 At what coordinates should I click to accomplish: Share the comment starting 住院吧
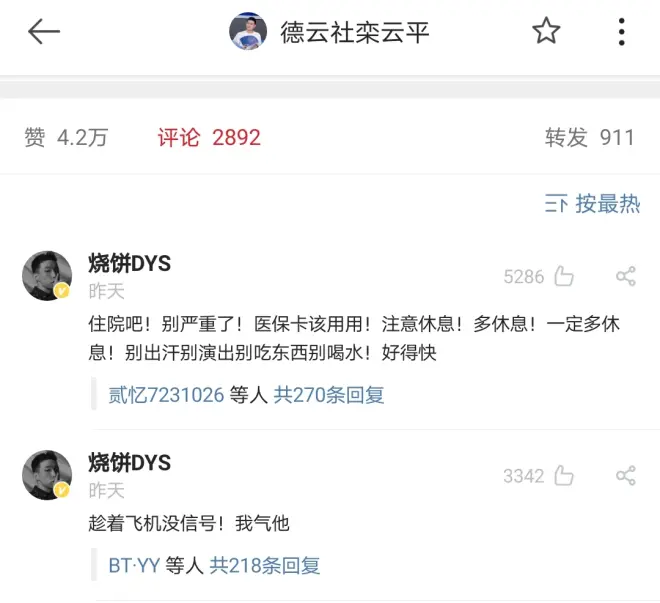coord(626,277)
